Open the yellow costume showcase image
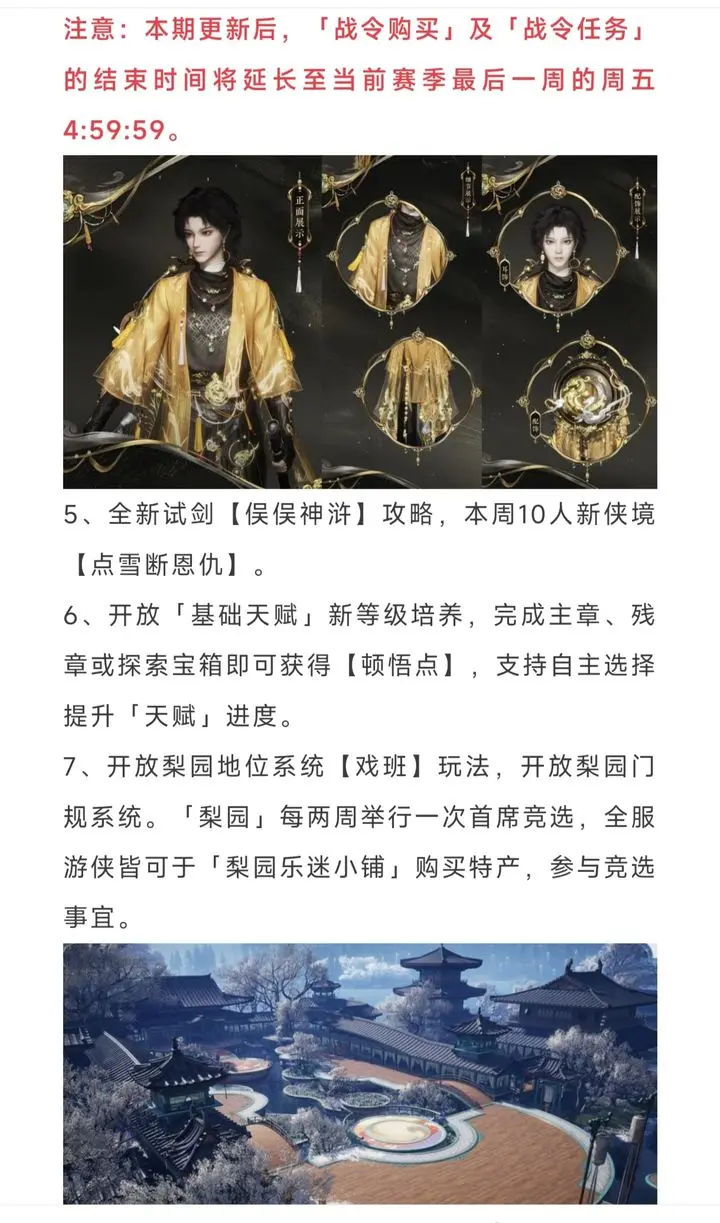Image resolution: width=720 pixels, height=1223 pixels. tap(360, 321)
